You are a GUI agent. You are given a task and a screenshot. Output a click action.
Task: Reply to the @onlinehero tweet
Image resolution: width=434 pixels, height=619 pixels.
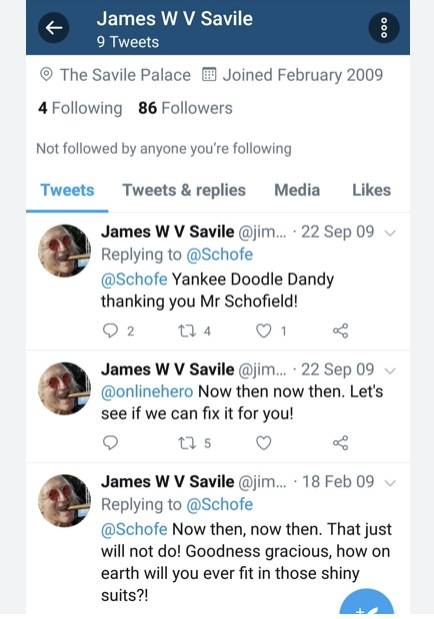(110, 443)
